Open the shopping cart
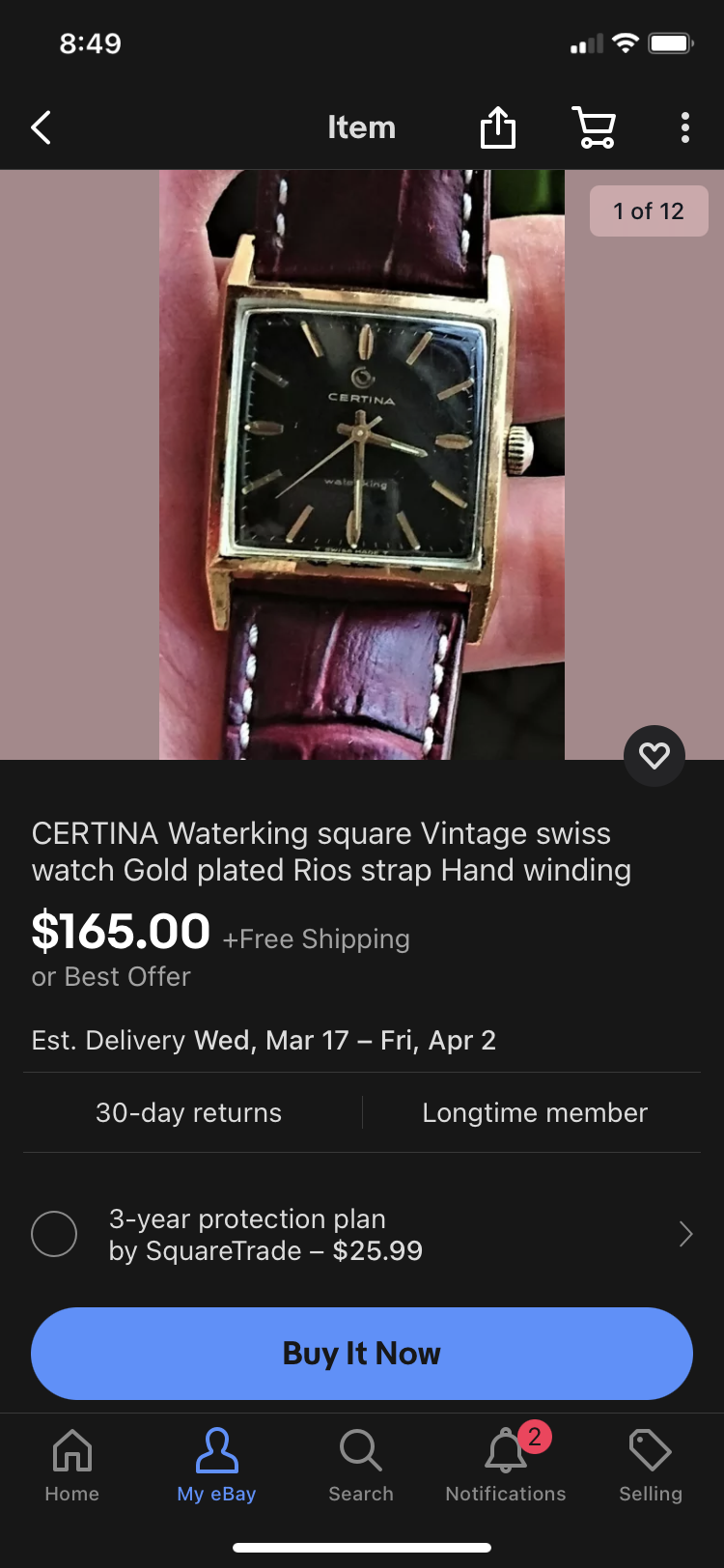 point(594,127)
